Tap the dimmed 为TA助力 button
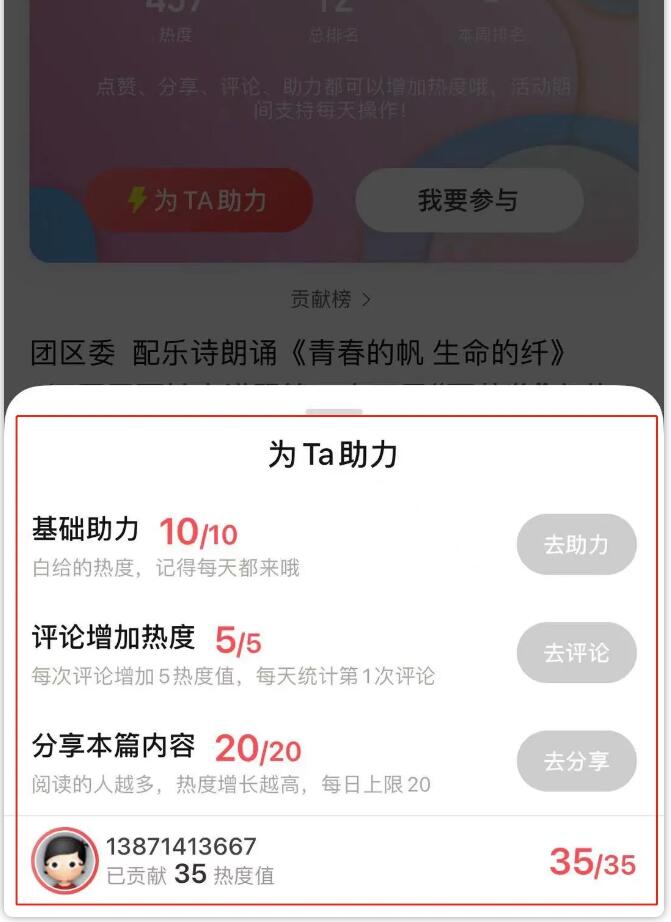The width and height of the screenshot is (671, 922). coord(199,200)
